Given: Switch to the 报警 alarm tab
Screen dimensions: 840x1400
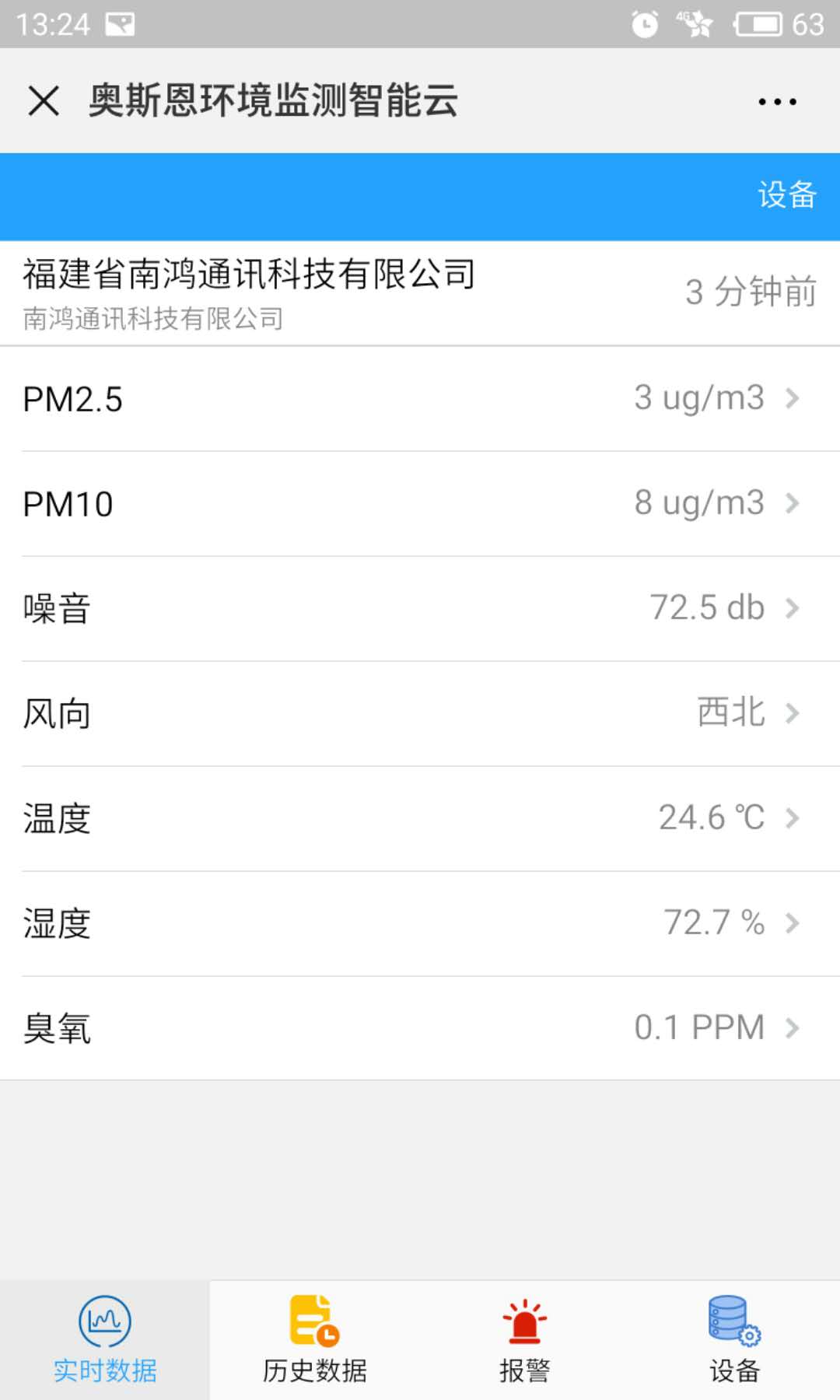Looking at the screenshot, I should pyautogui.click(x=525, y=1341).
